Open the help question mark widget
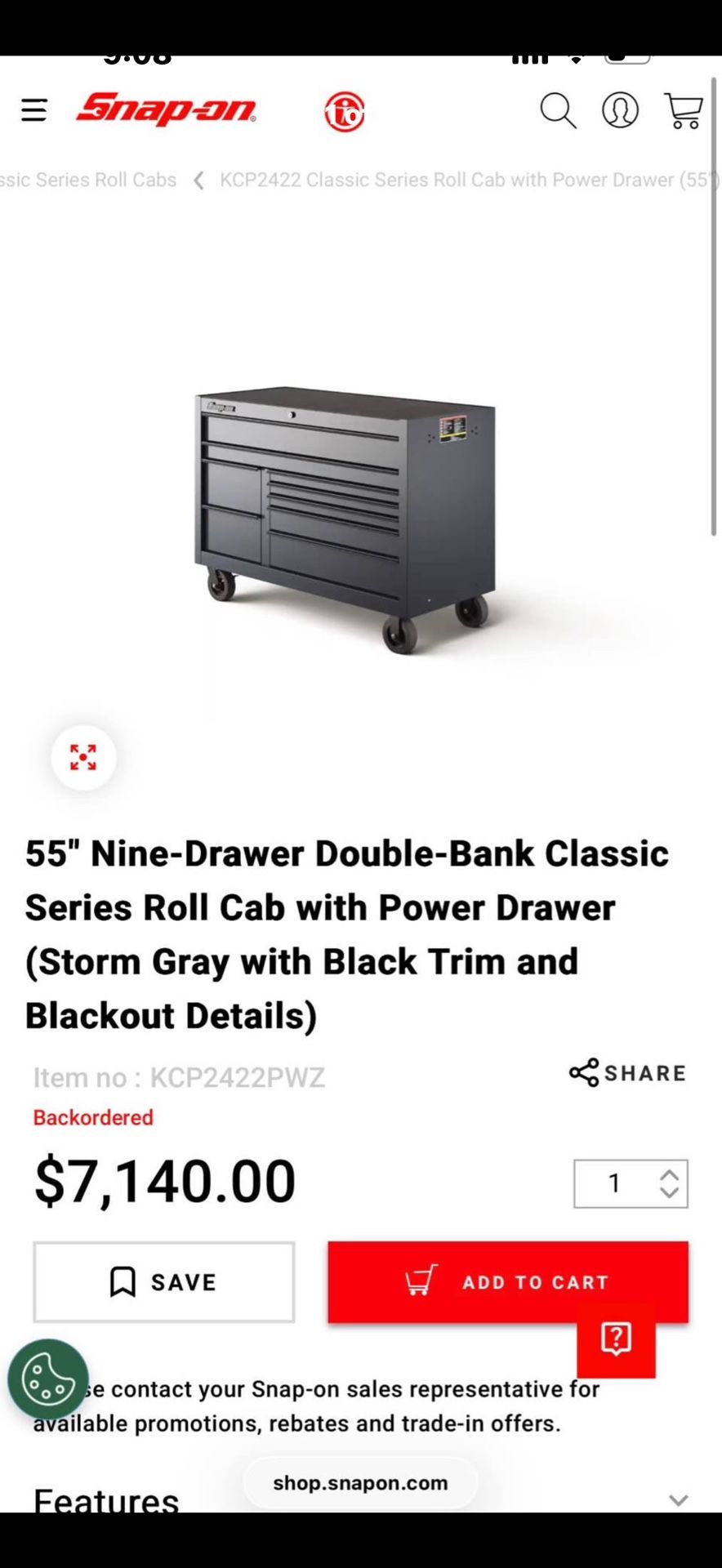The height and width of the screenshot is (1568, 722). pyautogui.click(x=616, y=1337)
